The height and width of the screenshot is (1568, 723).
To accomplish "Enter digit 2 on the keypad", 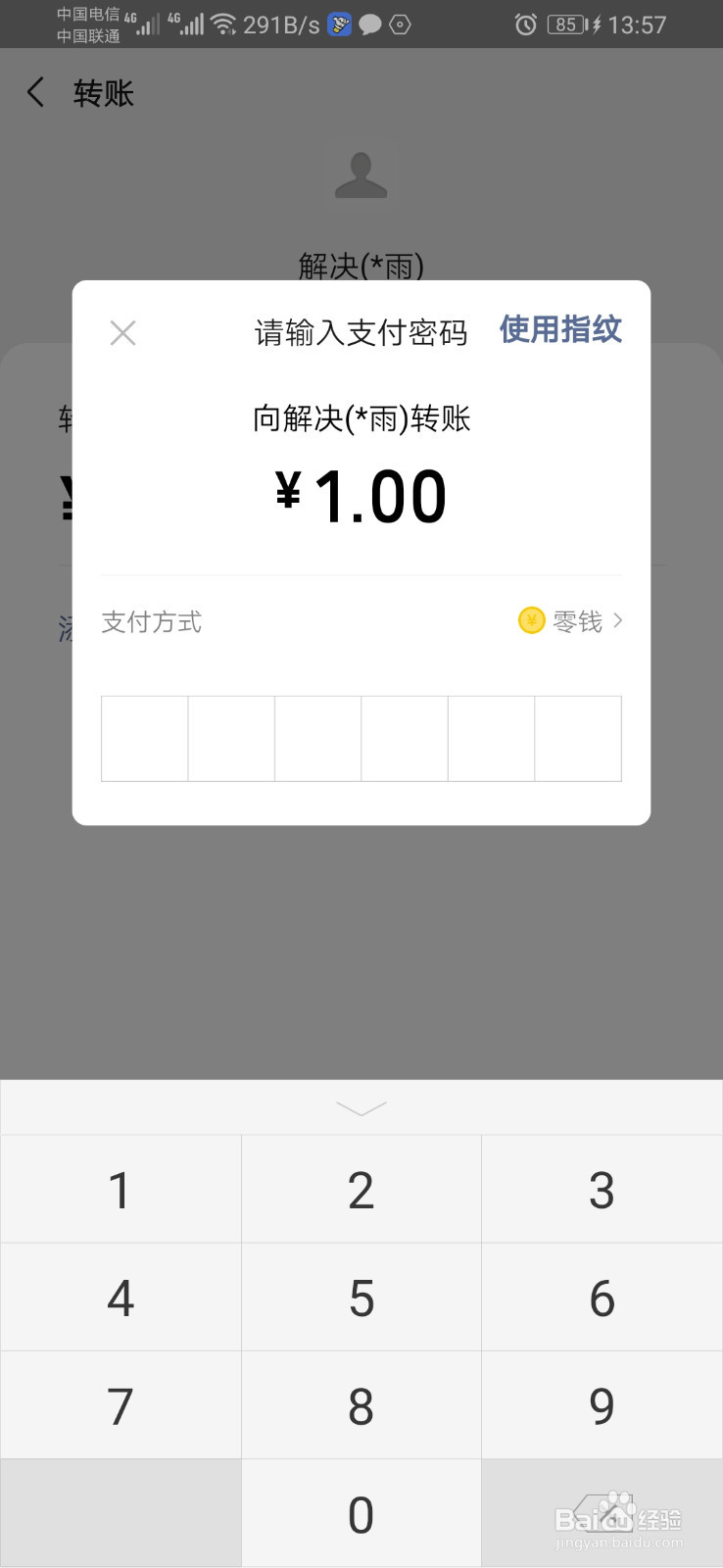I will [361, 1190].
